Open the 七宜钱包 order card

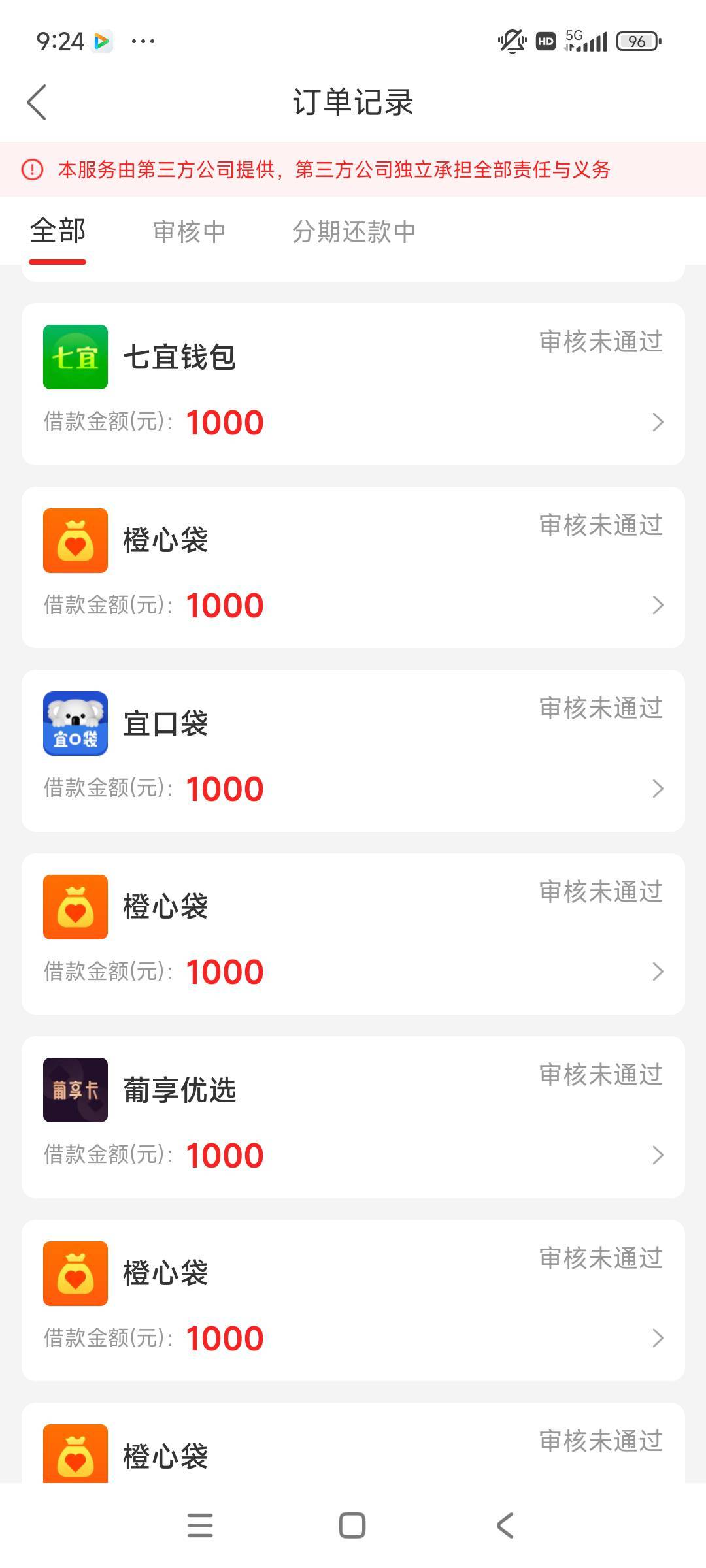(x=353, y=384)
